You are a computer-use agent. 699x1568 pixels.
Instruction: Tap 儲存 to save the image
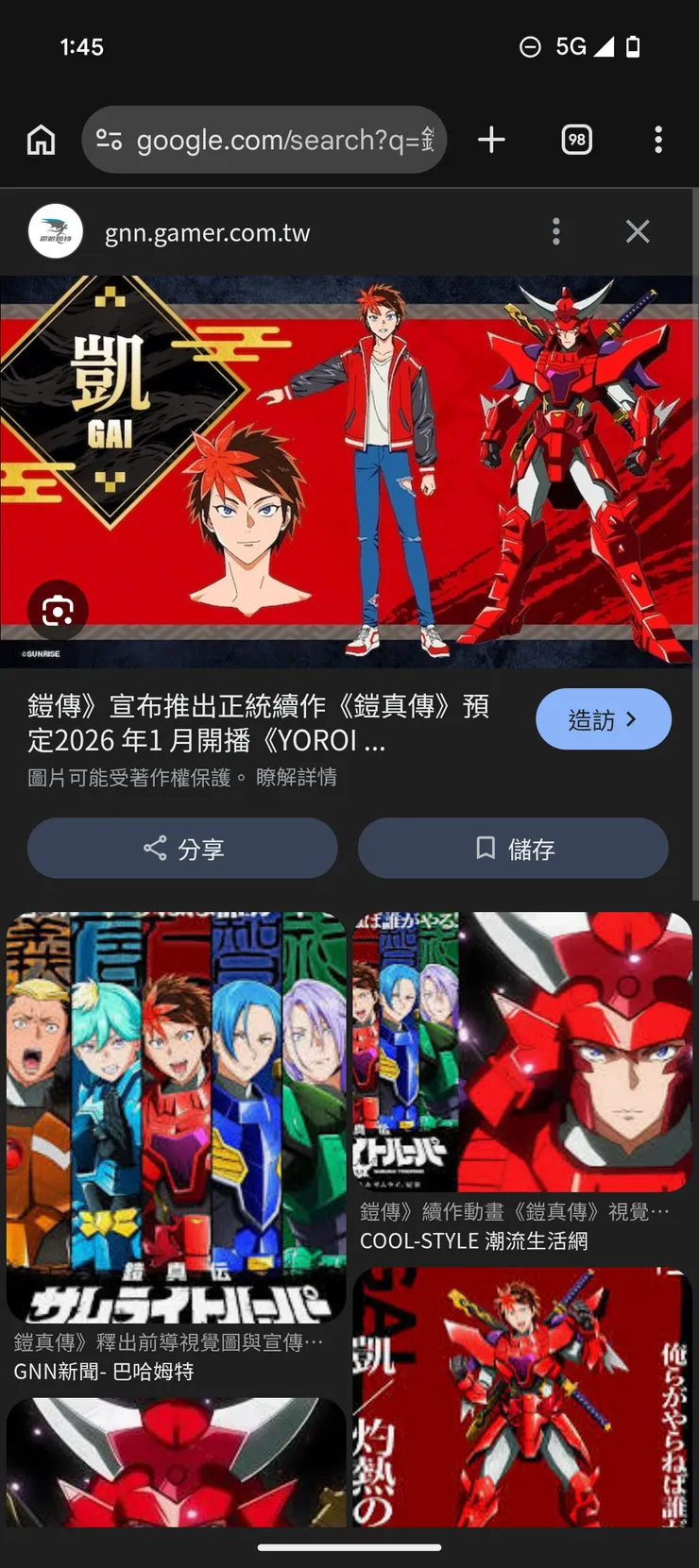[513, 848]
